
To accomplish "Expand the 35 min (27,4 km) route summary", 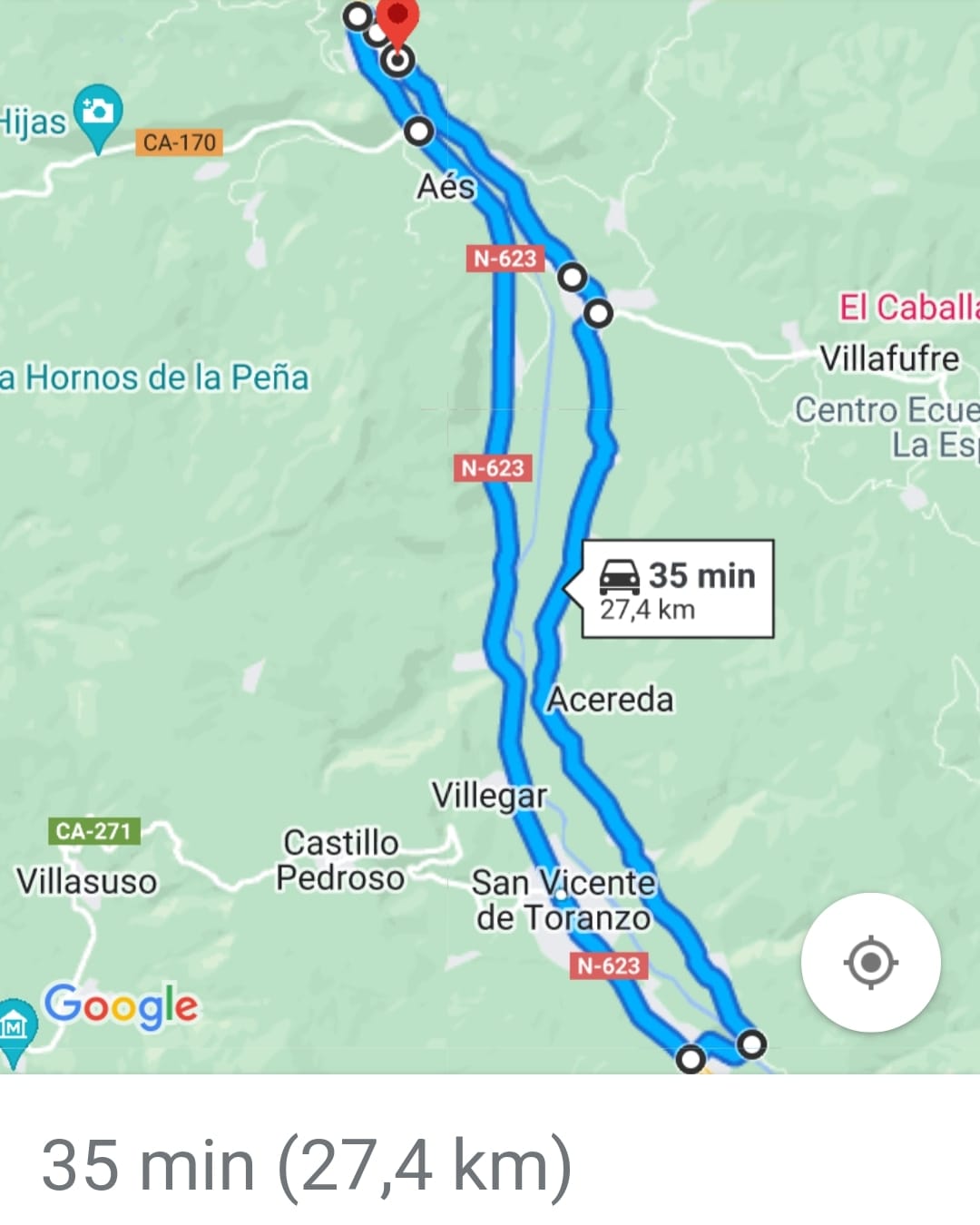I will [307, 1164].
